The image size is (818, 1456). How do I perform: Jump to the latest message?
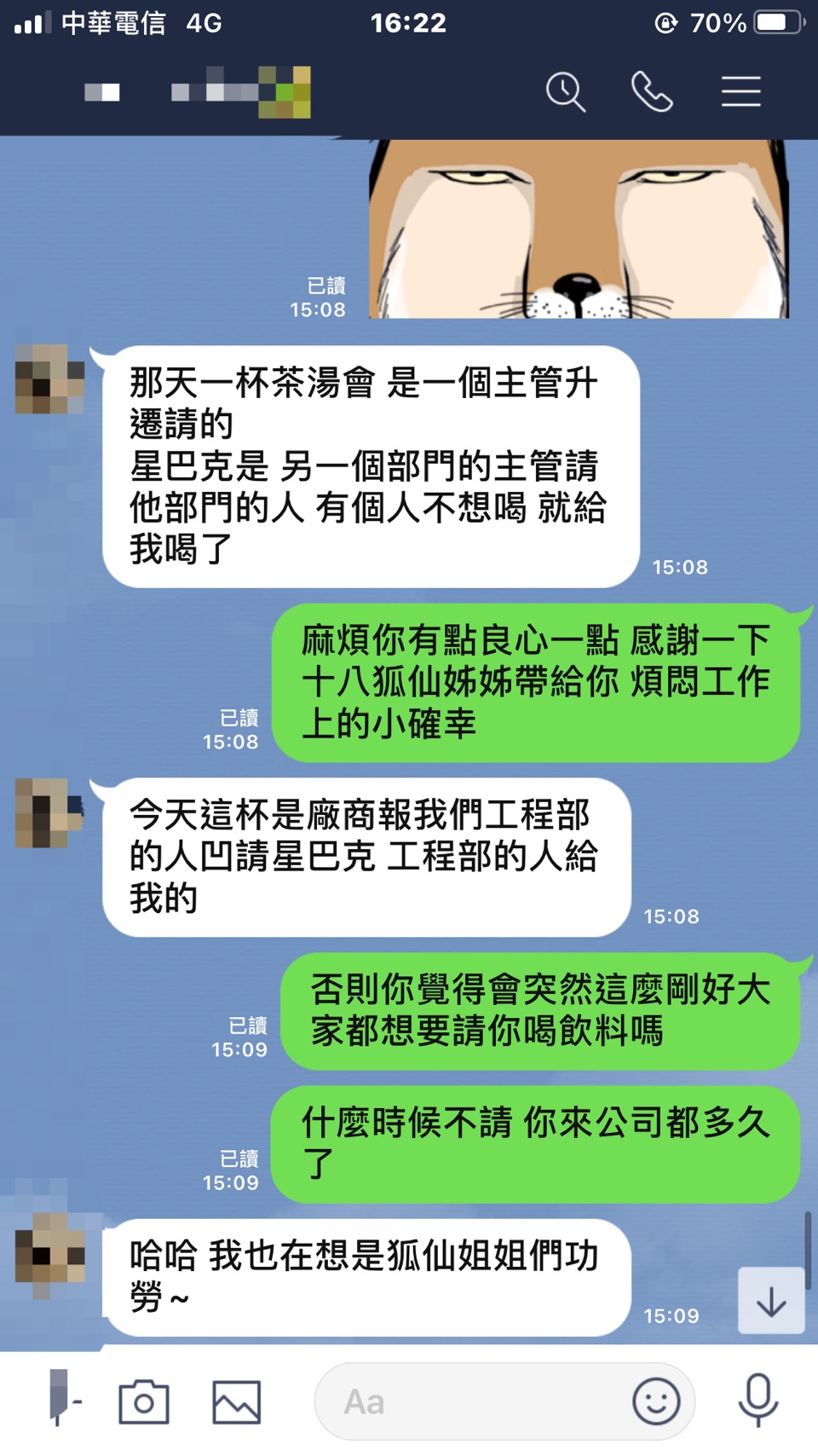pos(771,1301)
